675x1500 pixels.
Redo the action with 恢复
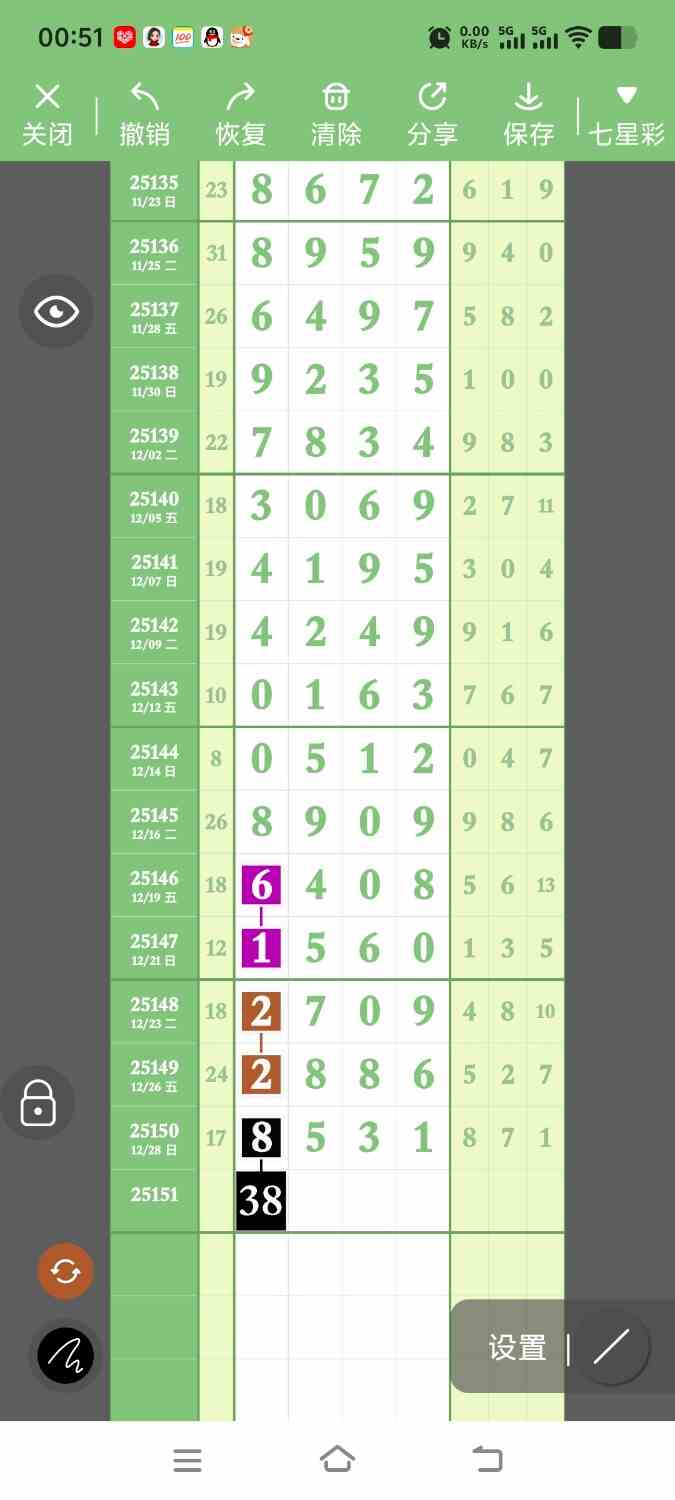pyautogui.click(x=240, y=115)
